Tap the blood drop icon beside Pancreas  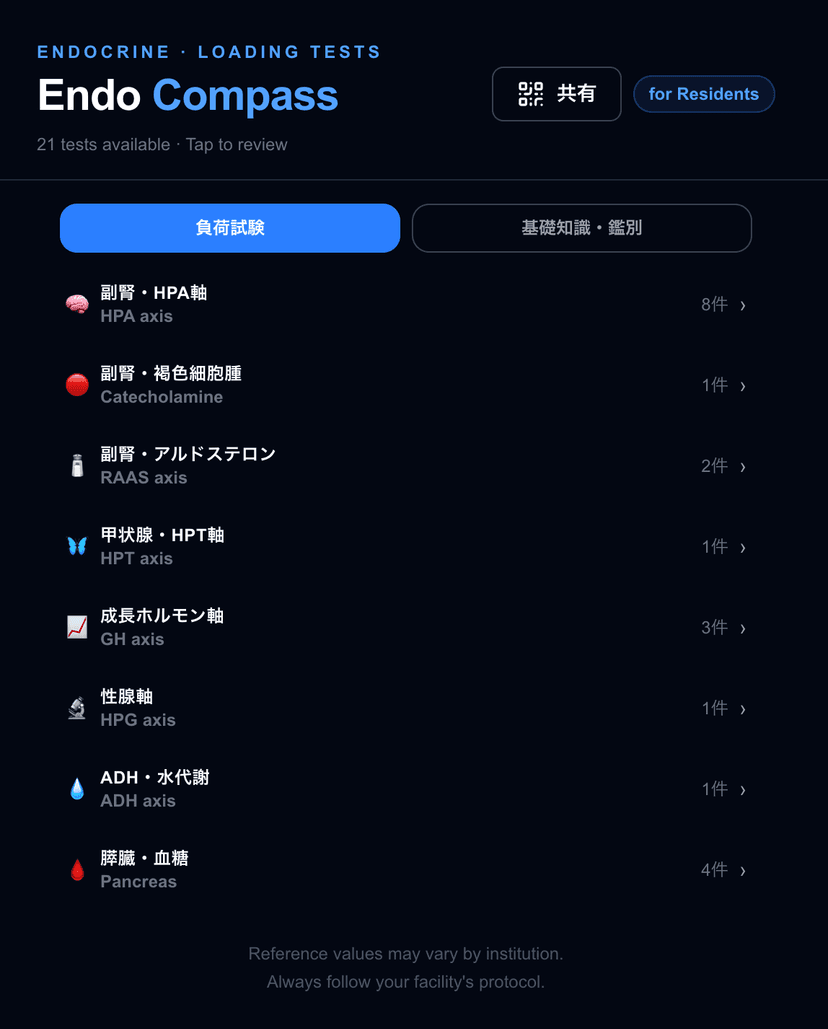(x=77, y=869)
